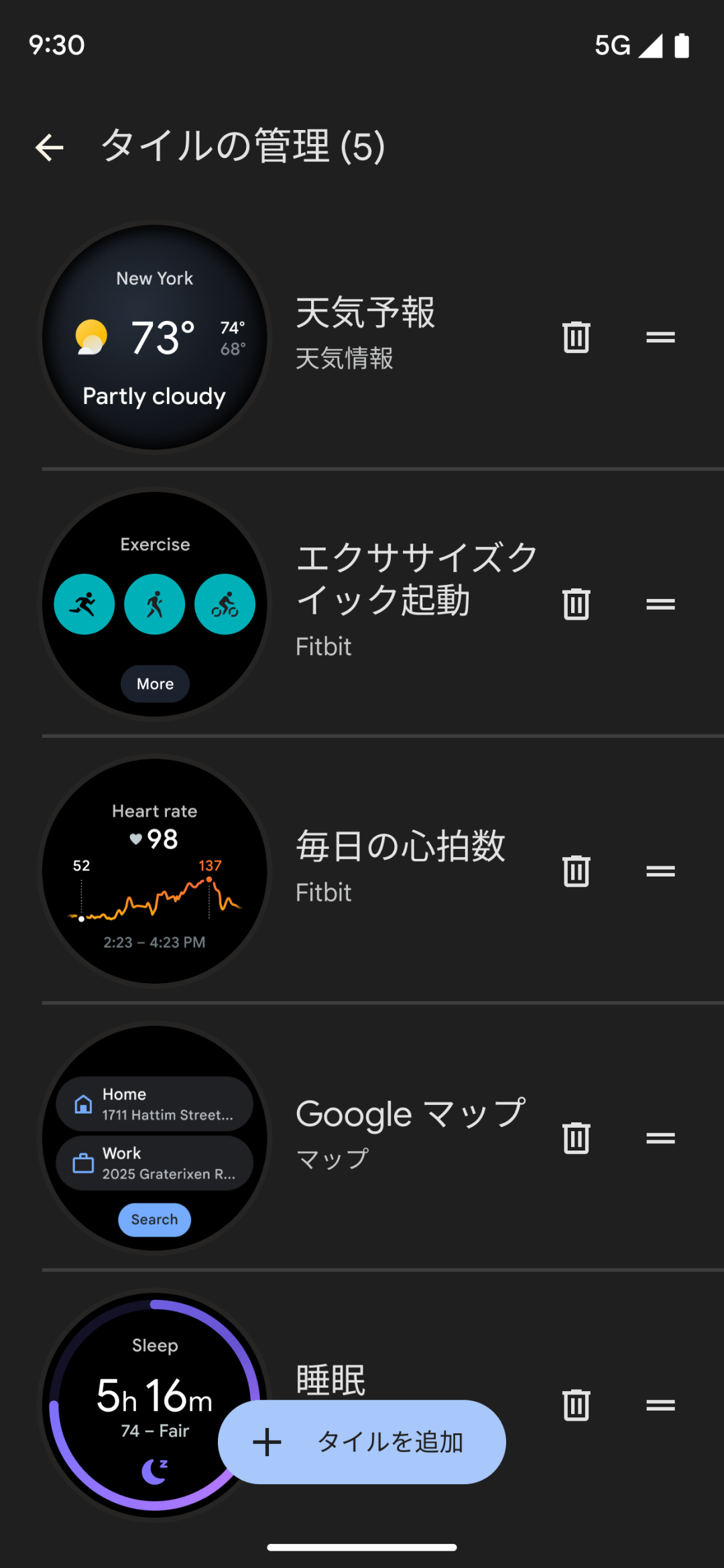
Task: Delete the 天気予報 weather tile
Action: coord(576,337)
